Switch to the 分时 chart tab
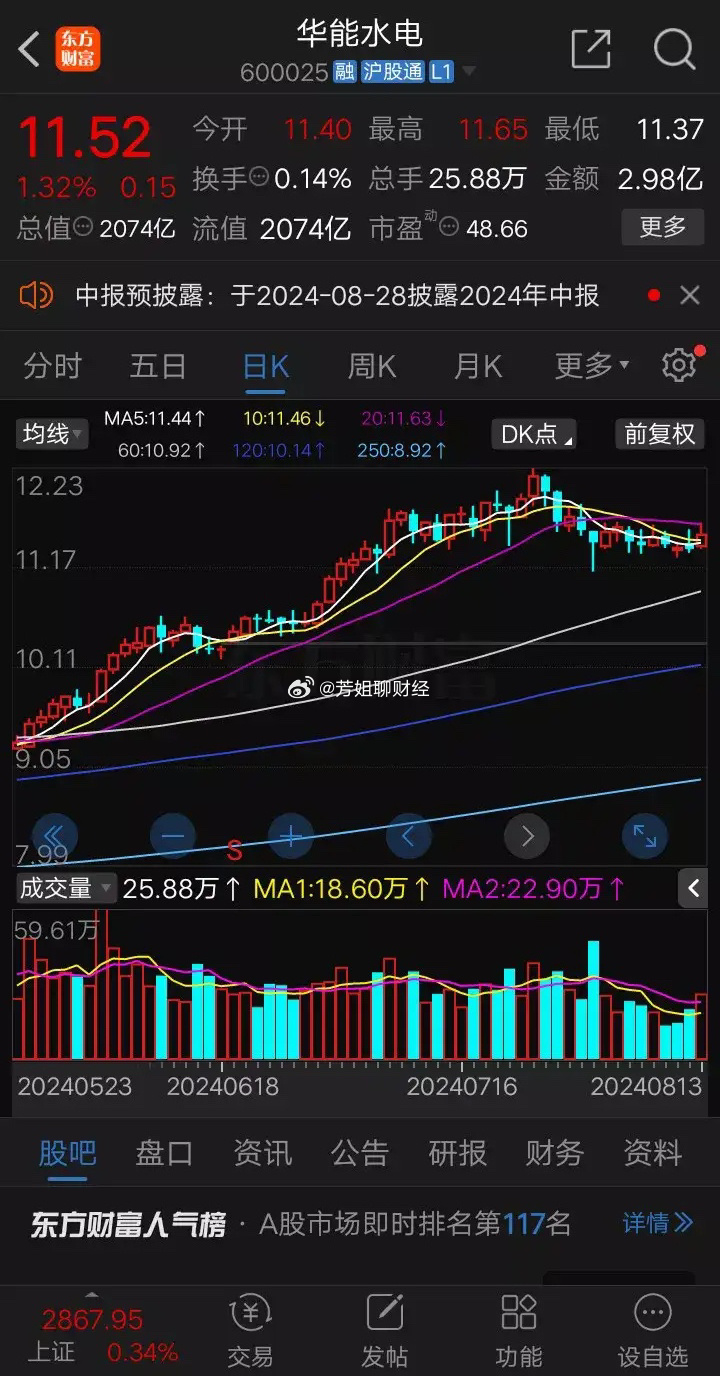The height and width of the screenshot is (1376, 720). point(52,366)
